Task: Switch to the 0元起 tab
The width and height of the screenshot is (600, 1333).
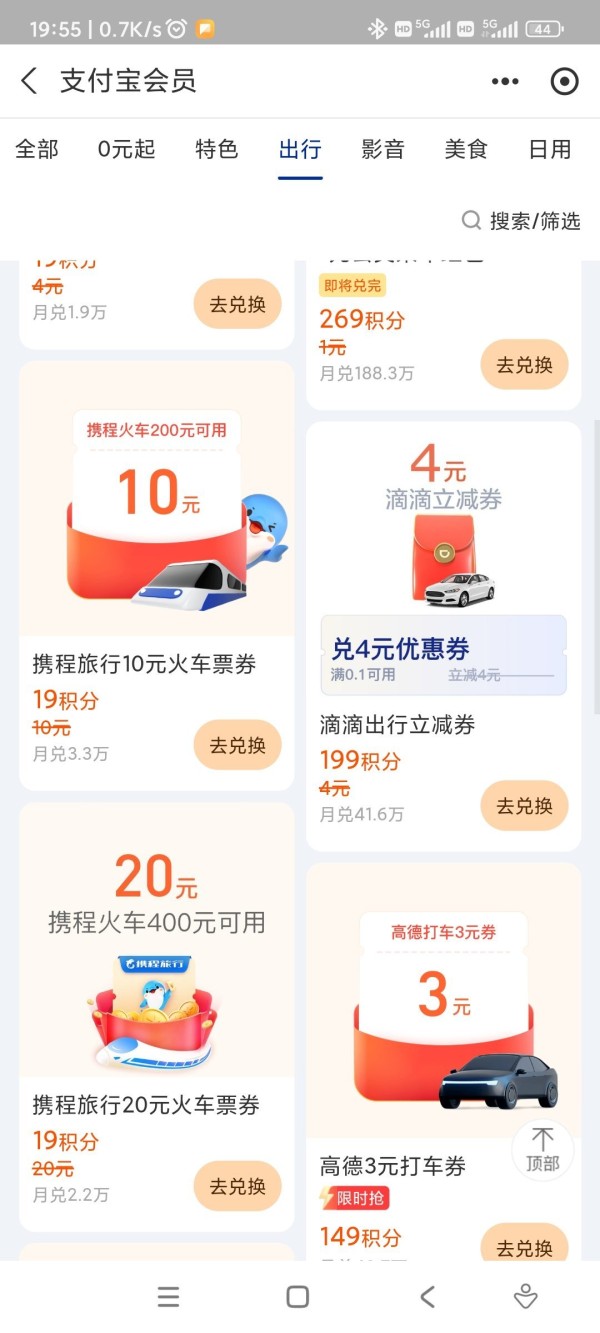Action: point(126,150)
